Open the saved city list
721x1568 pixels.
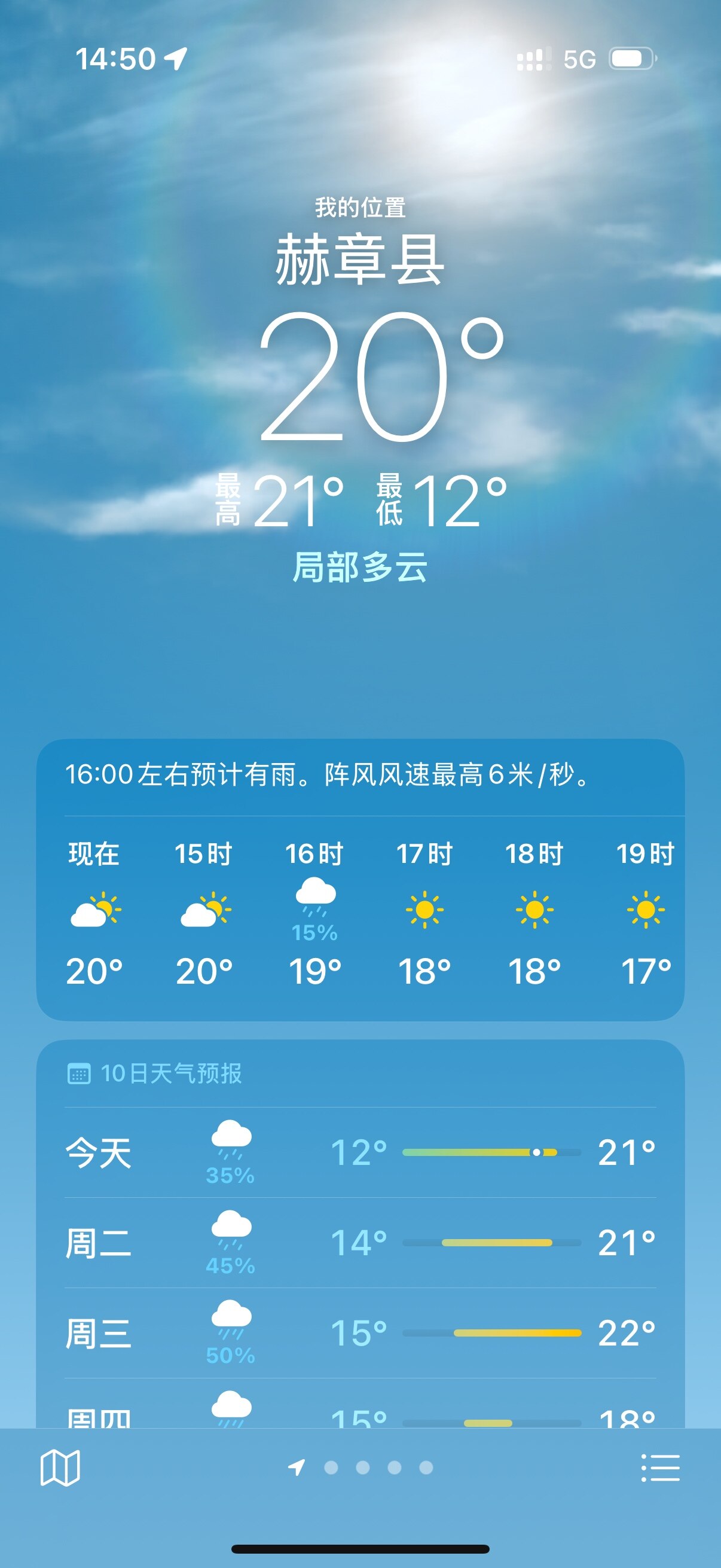click(x=660, y=1468)
